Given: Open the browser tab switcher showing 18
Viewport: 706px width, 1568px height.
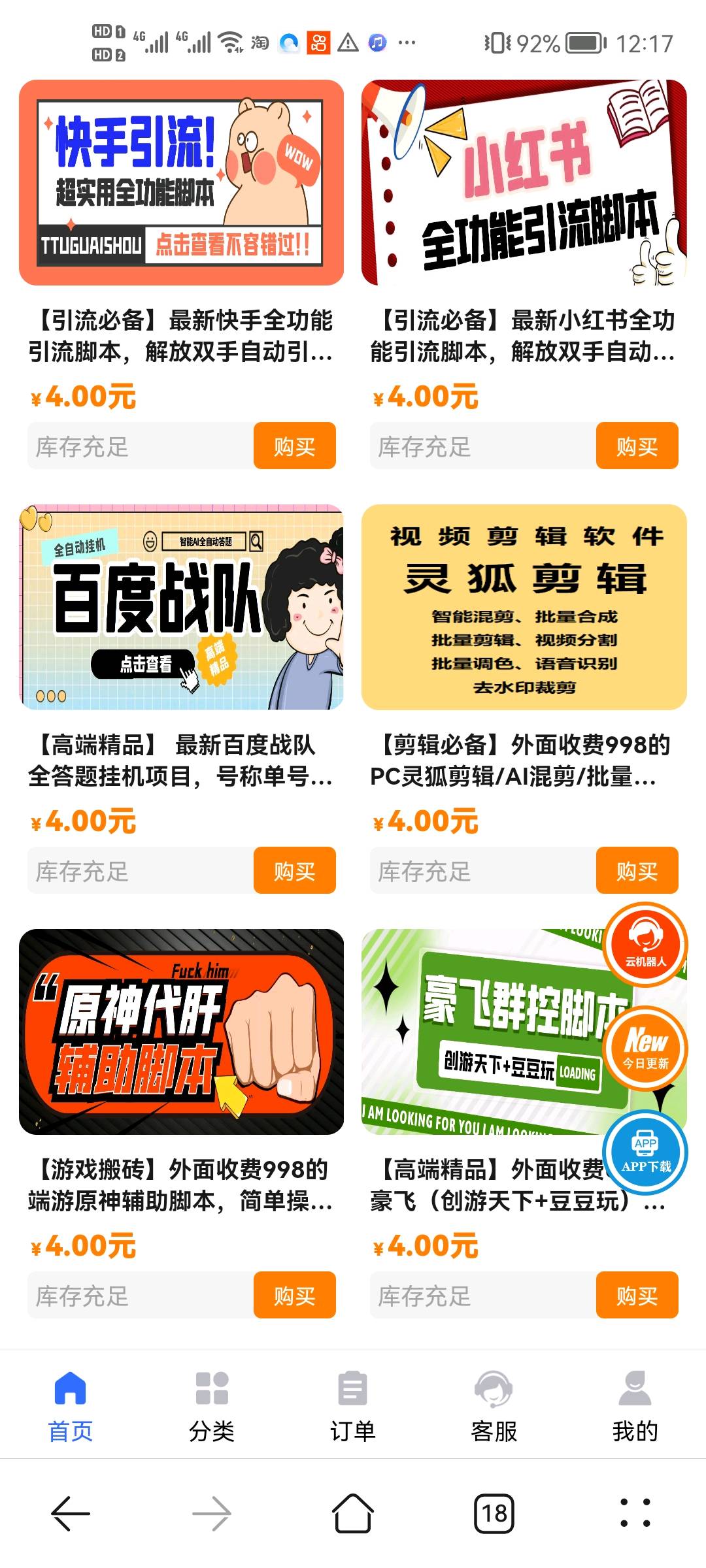Looking at the screenshot, I should pyautogui.click(x=494, y=1513).
